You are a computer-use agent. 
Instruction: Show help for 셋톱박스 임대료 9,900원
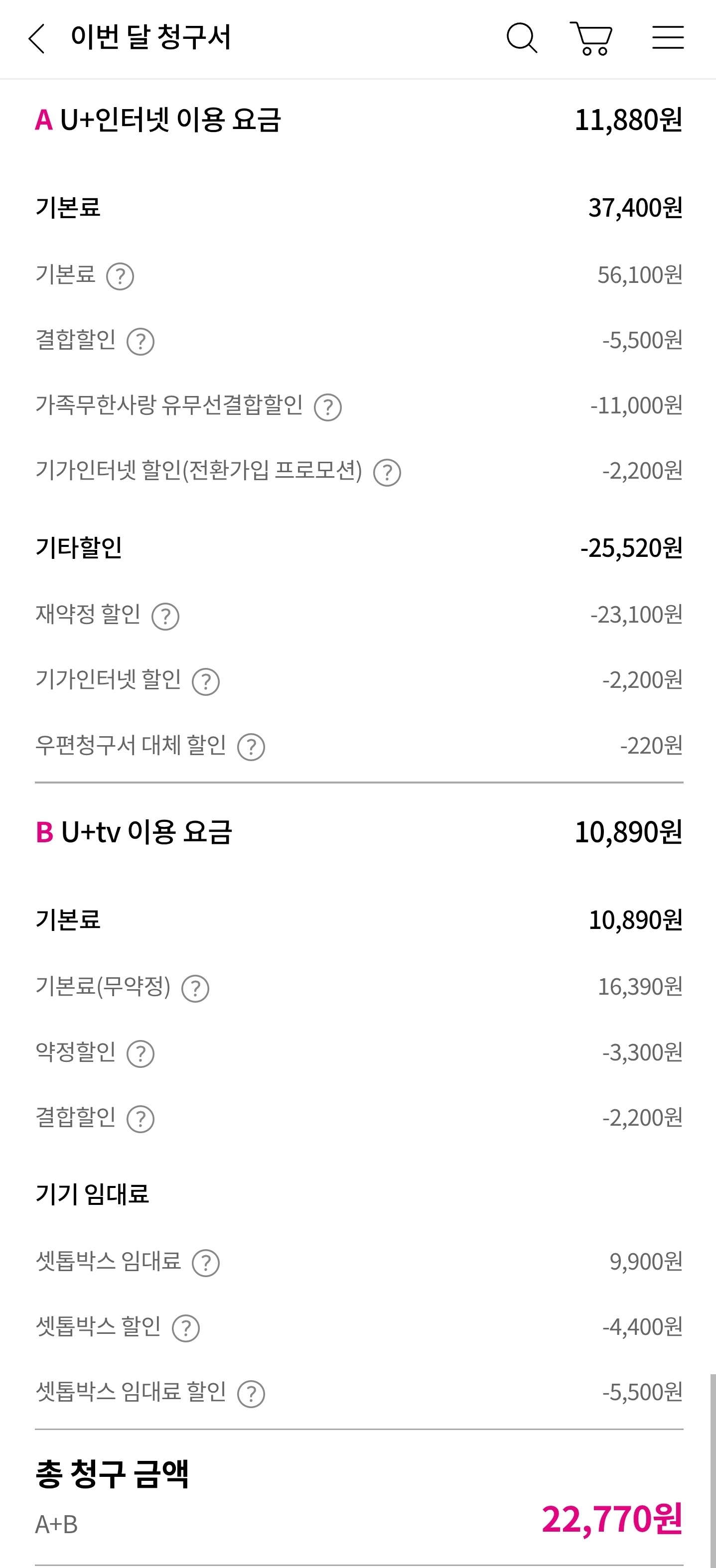point(206,1263)
